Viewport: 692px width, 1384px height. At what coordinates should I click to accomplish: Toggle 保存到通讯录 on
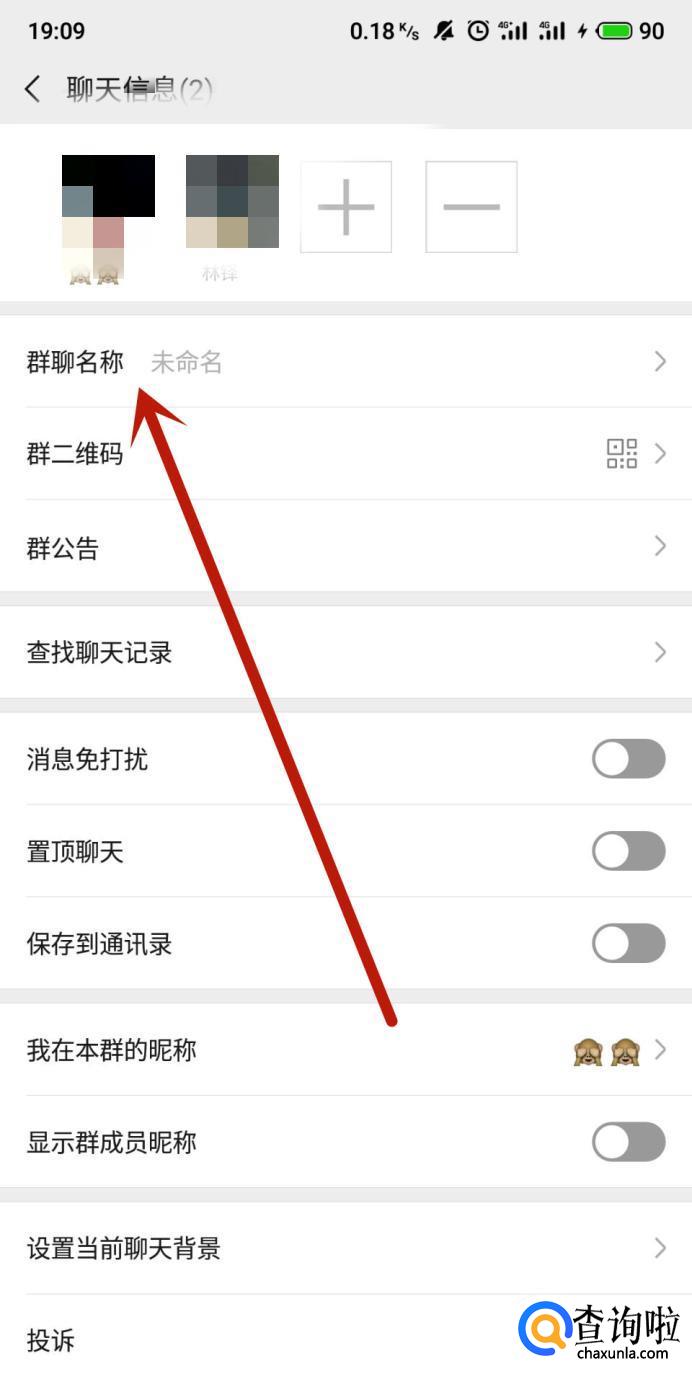point(628,943)
